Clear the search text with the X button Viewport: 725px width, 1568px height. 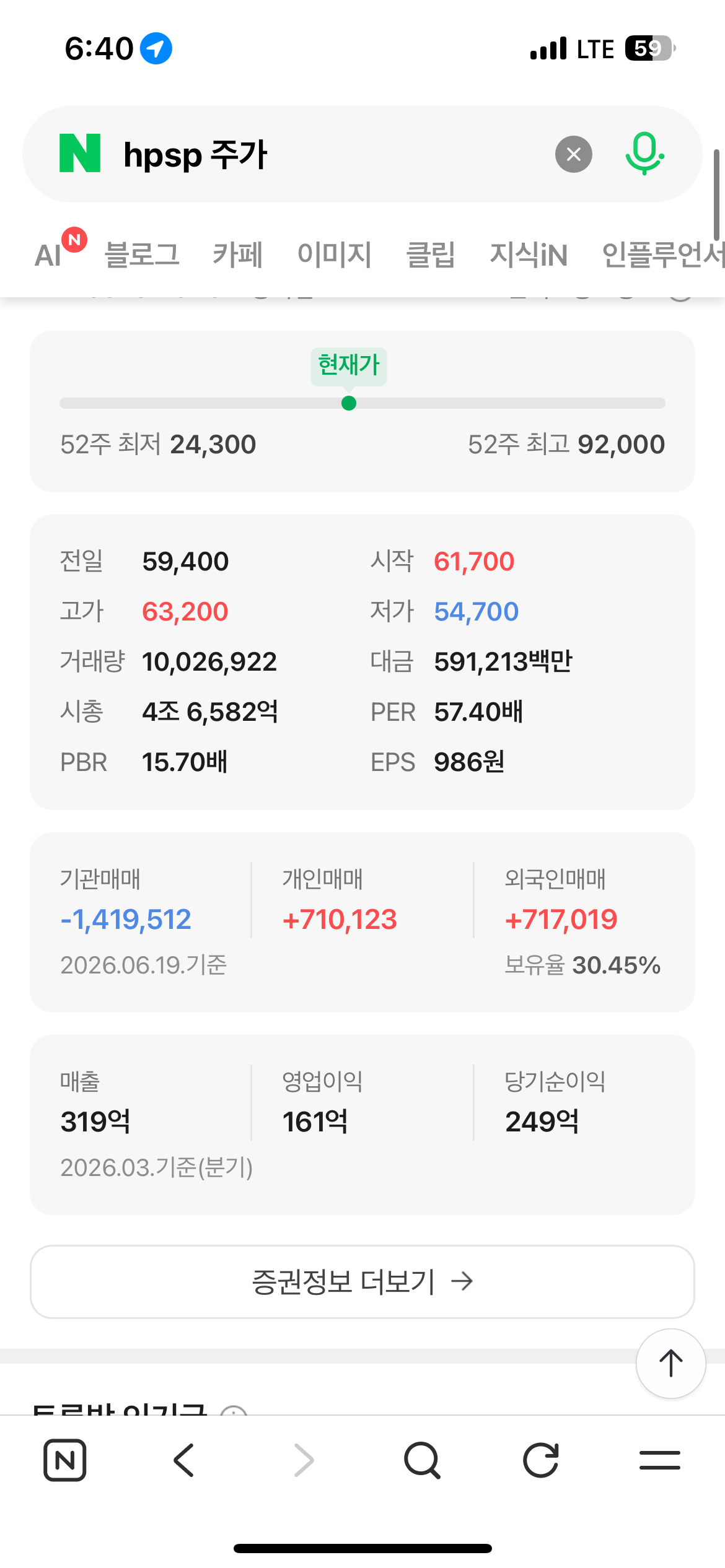click(x=573, y=154)
